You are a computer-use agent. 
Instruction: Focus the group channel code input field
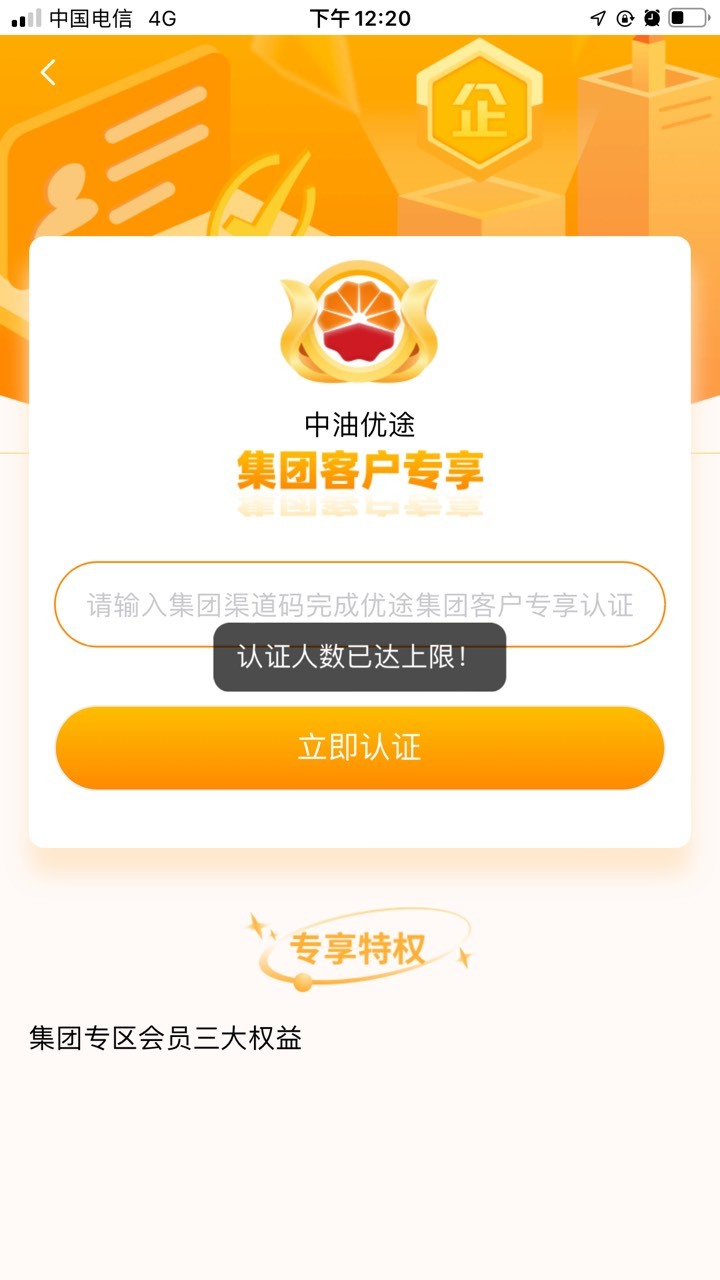(360, 604)
